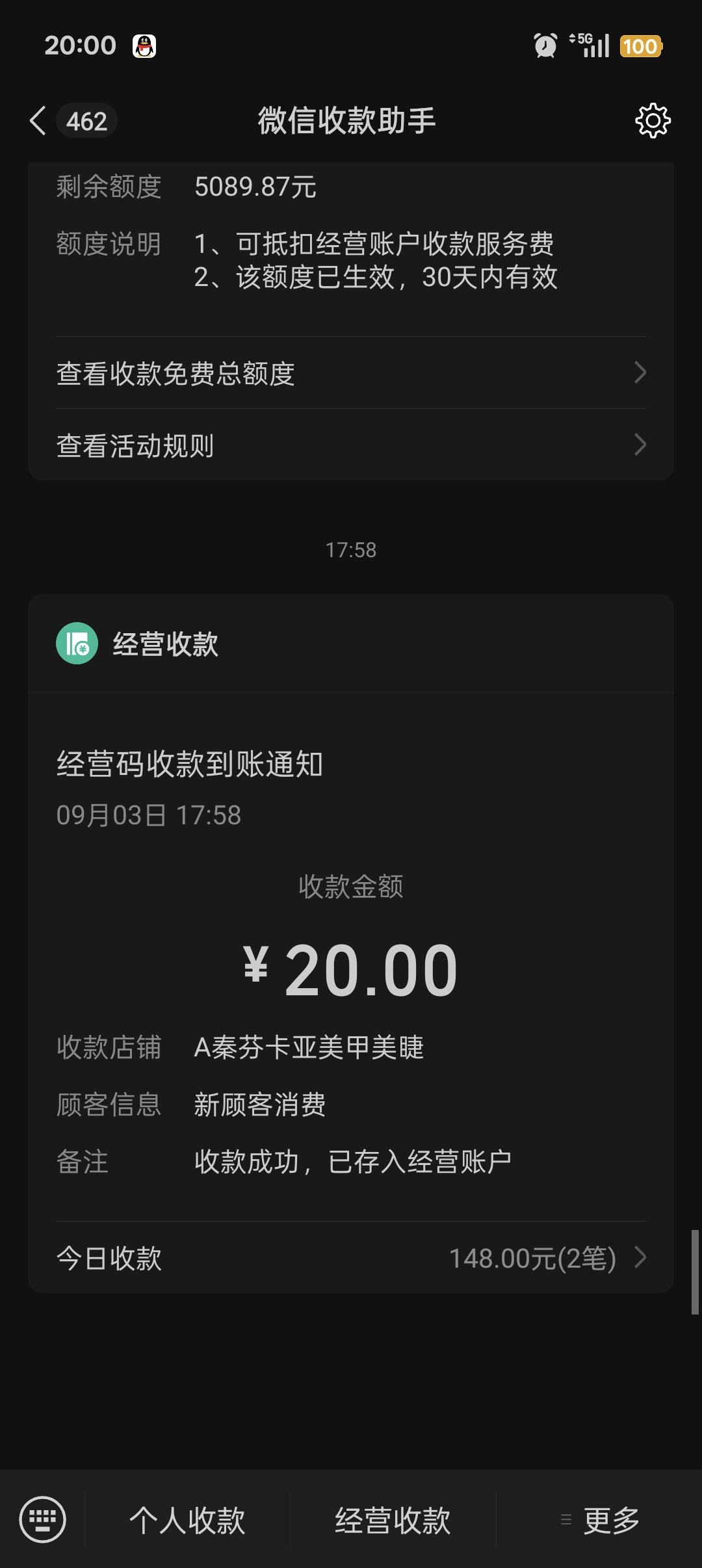Open 查看收款免费总额度 row
This screenshot has height=1568, width=702.
tap(351, 373)
